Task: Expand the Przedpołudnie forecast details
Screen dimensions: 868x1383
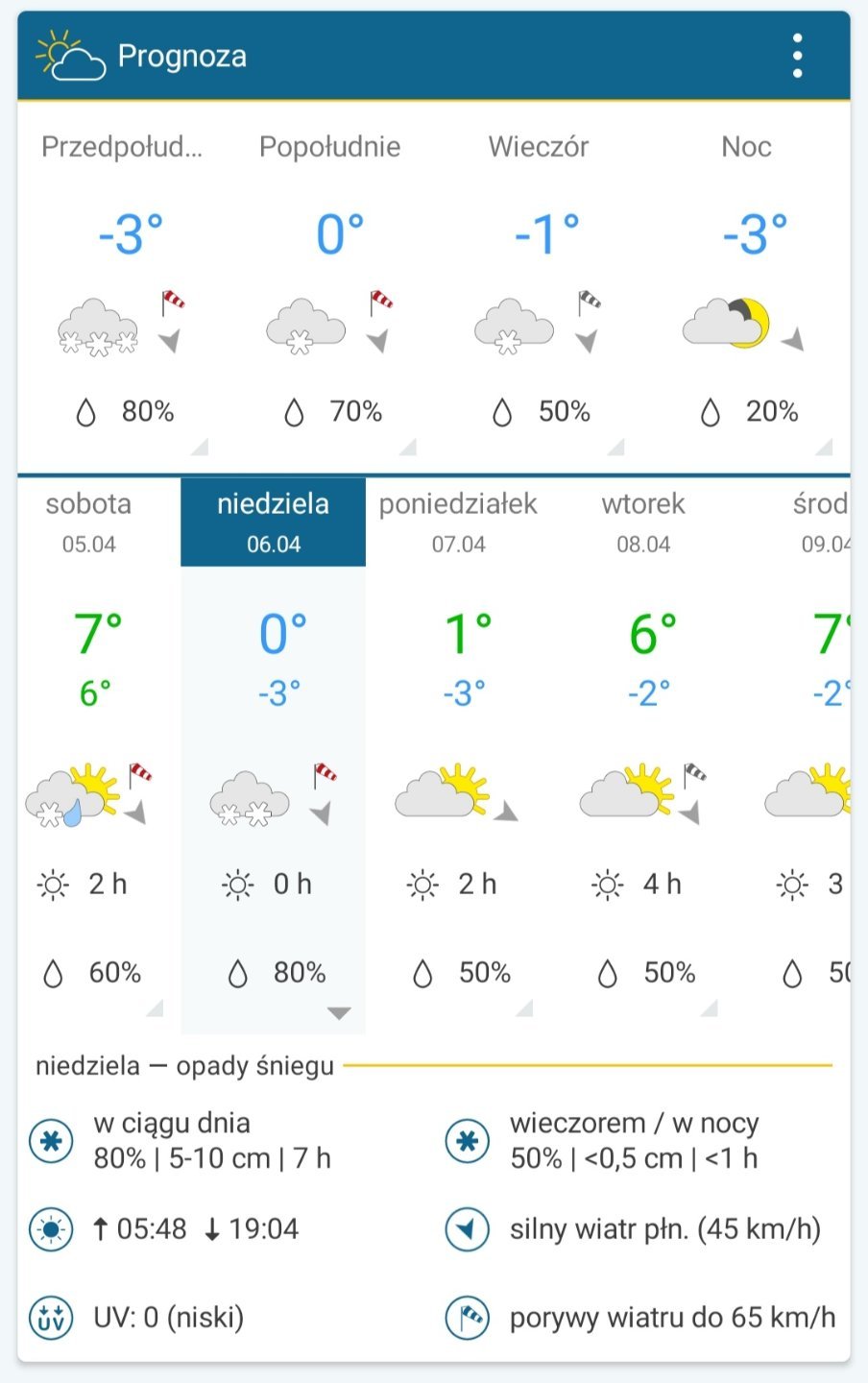Action: click(x=199, y=447)
